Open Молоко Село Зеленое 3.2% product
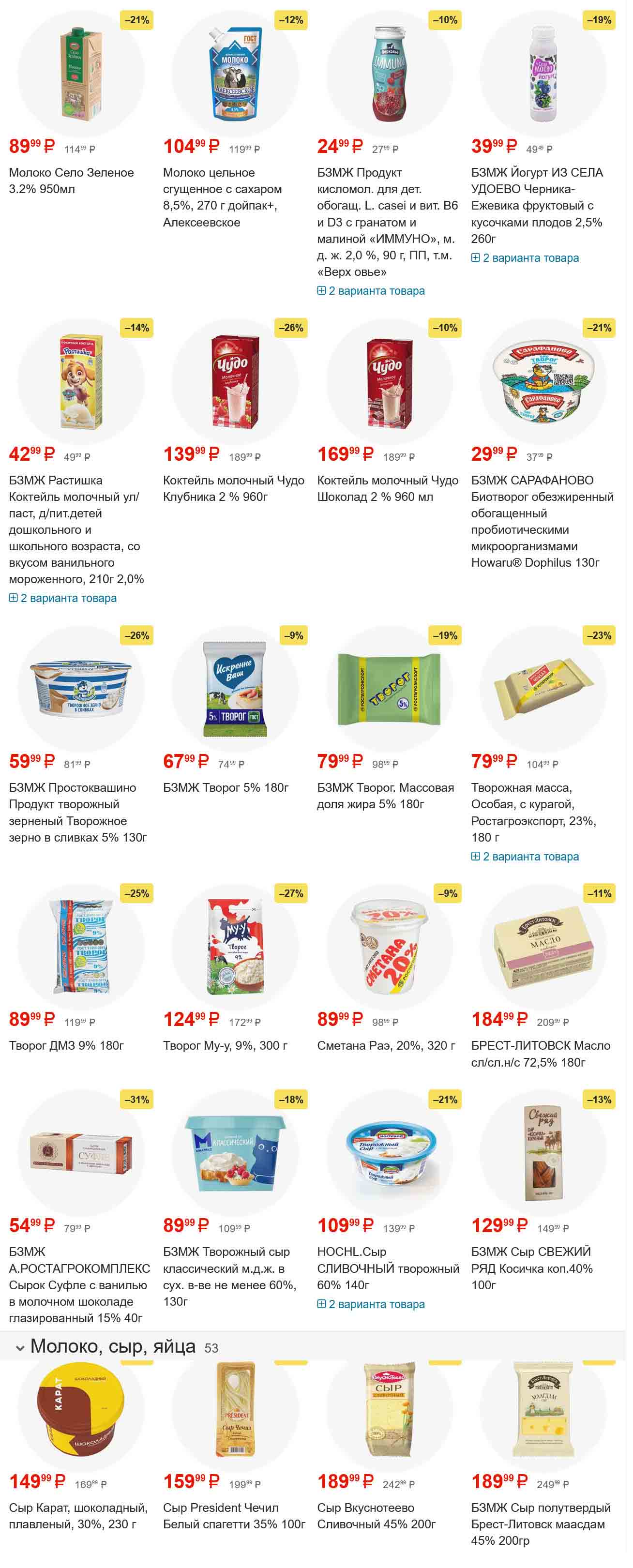 pos(71,180)
